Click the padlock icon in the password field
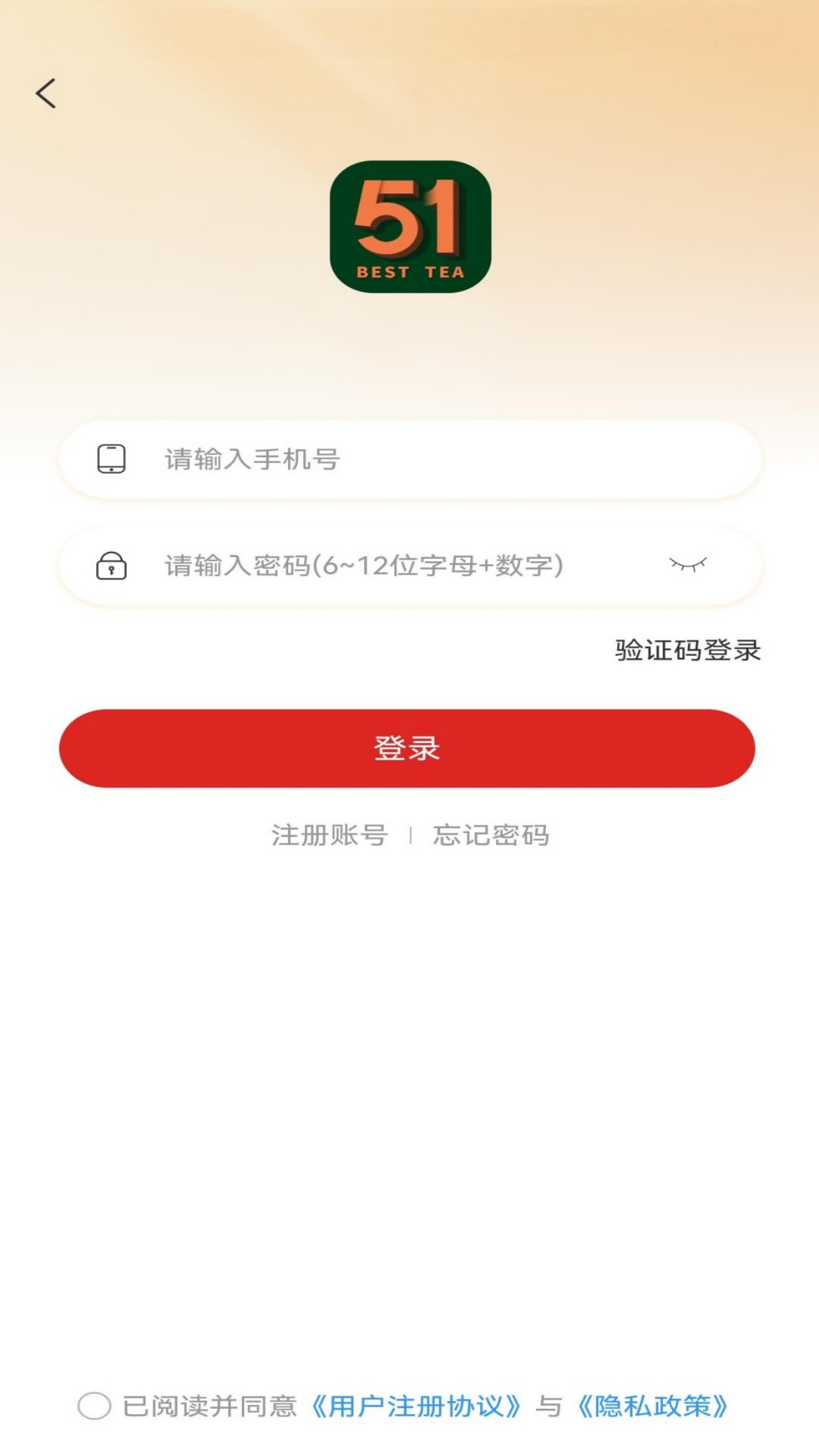819x1456 pixels. (112, 566)
